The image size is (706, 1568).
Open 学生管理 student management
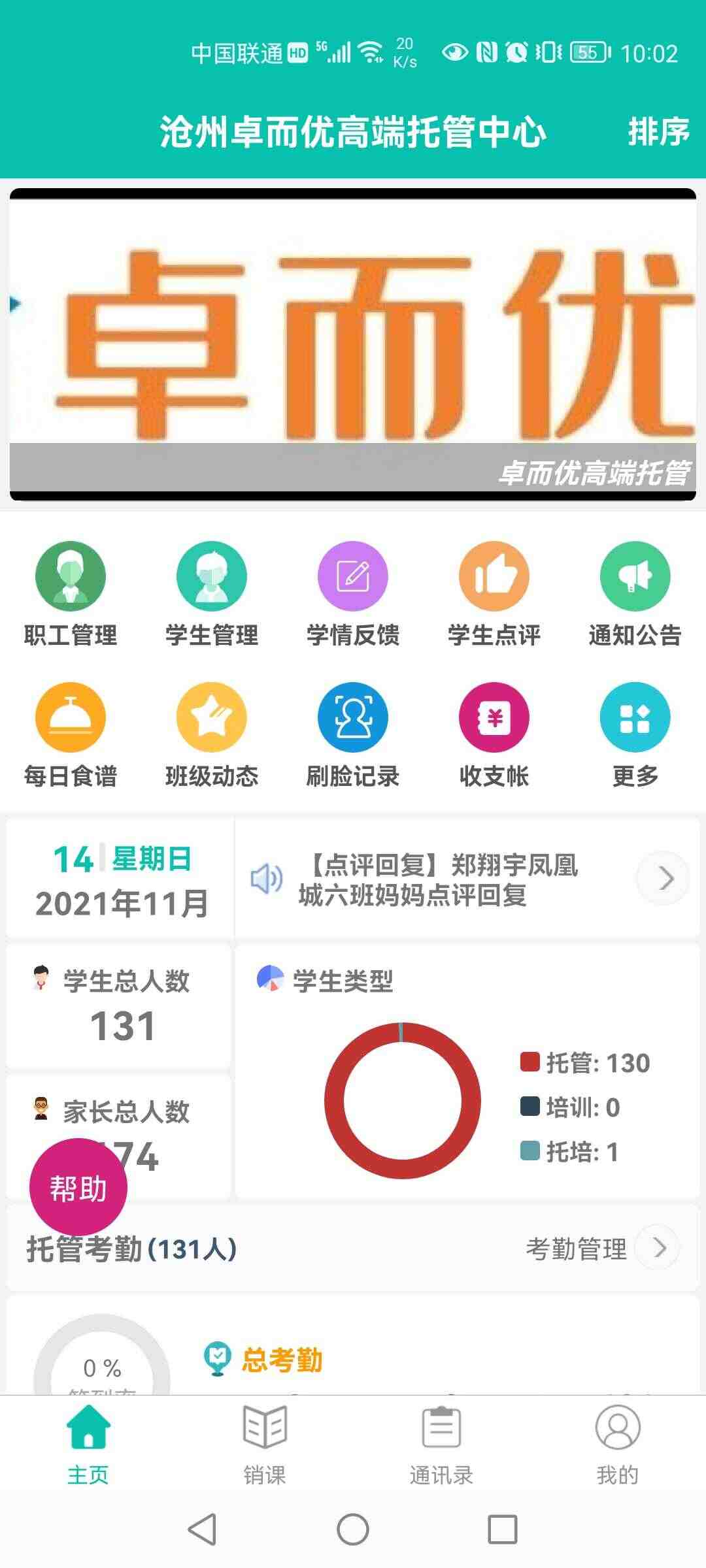[x=212, y=595]
